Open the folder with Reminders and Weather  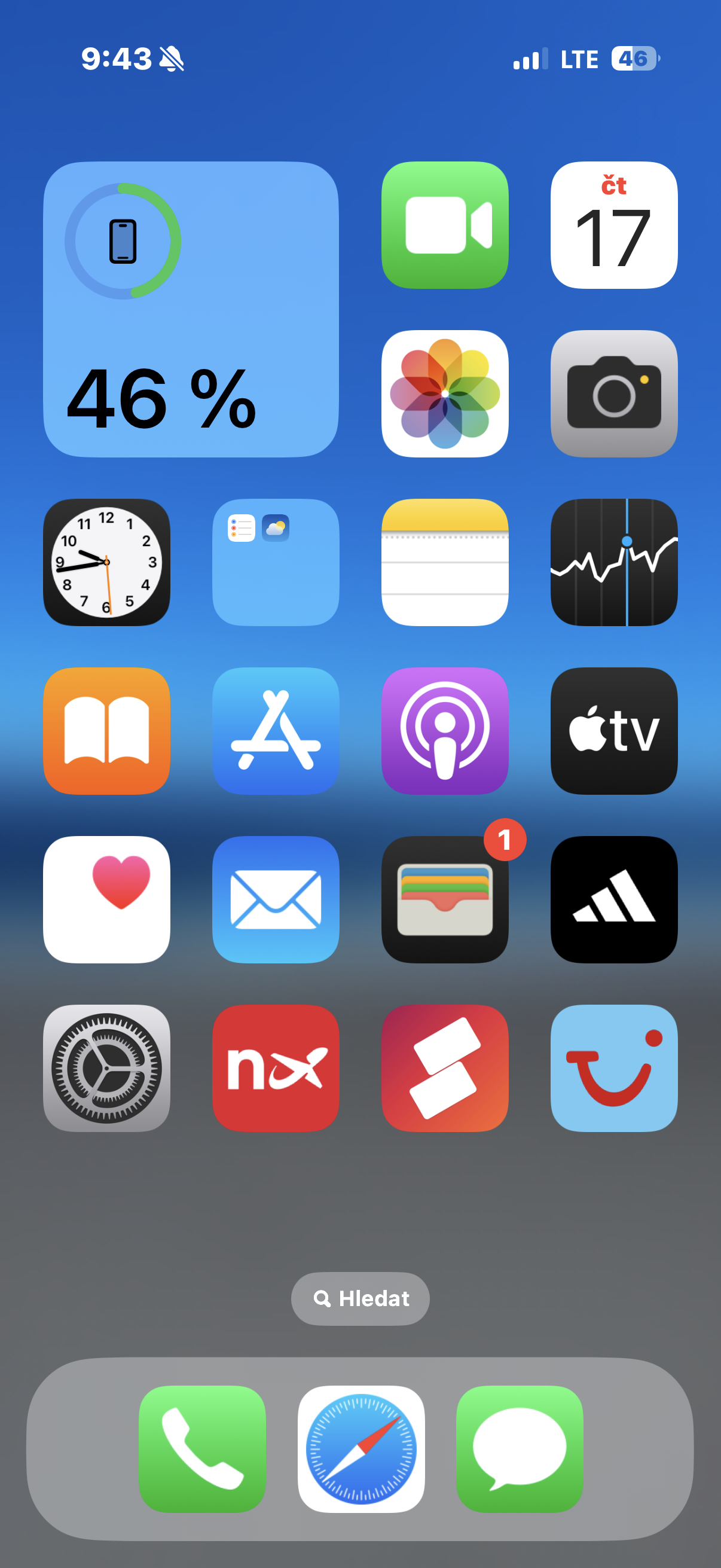point(276,562)
